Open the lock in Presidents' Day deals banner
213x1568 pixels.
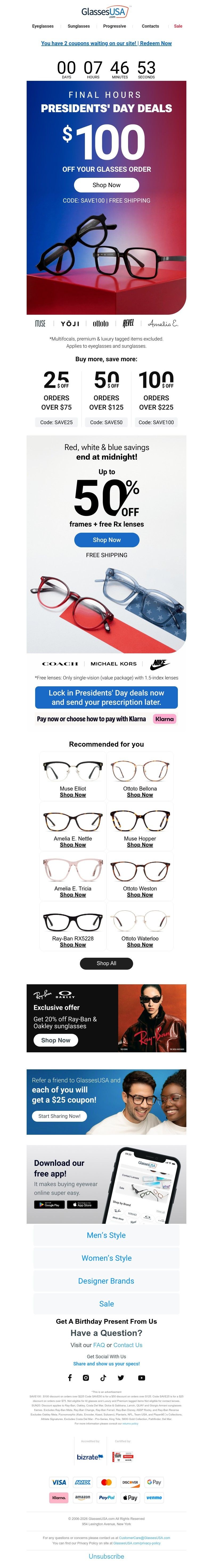pyautogui.click(x=106, y=697)
